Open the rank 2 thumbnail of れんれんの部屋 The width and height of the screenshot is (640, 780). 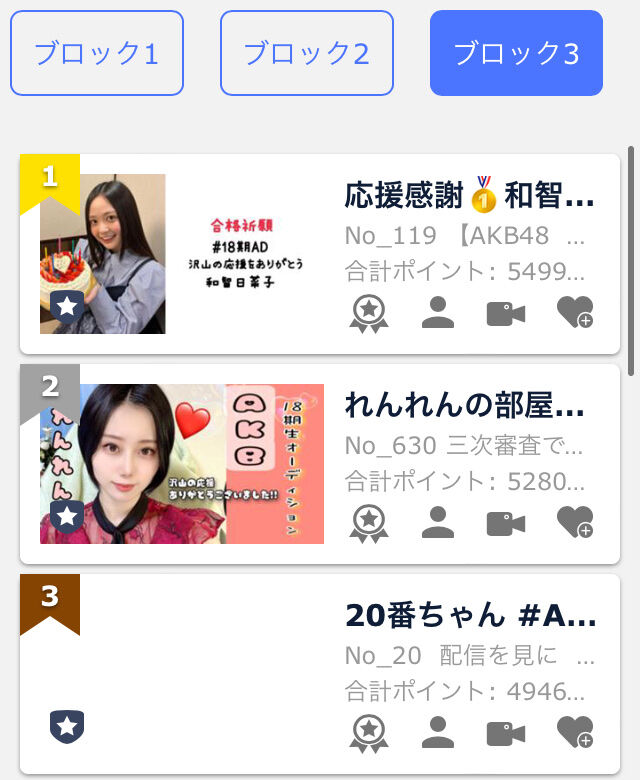182,464
